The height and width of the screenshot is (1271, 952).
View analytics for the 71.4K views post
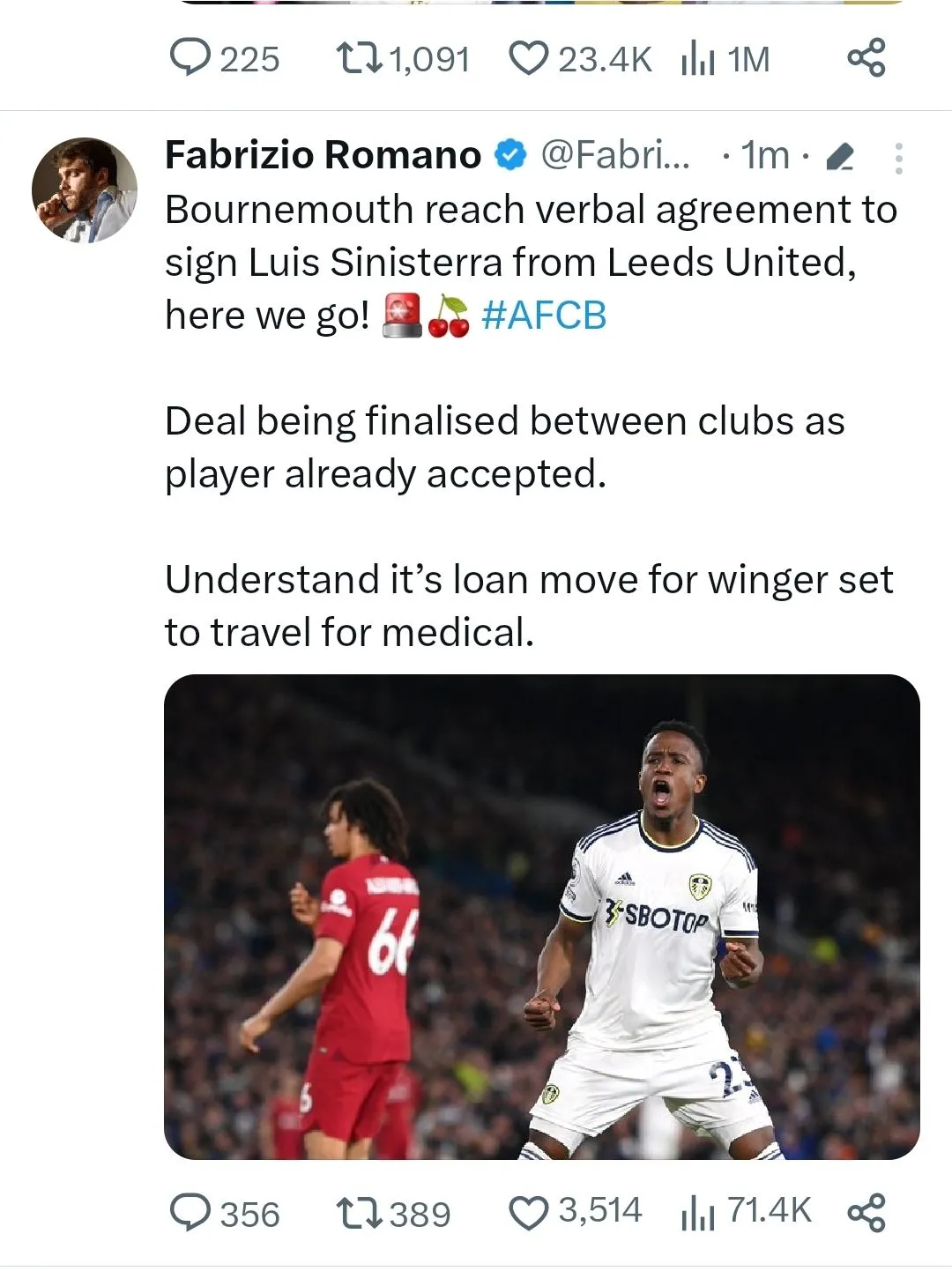(x=697, y=1214)
